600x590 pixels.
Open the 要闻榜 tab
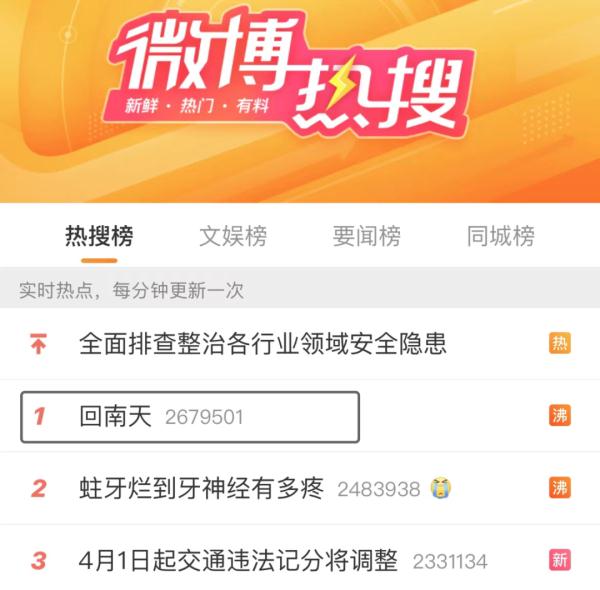(367, 236)
